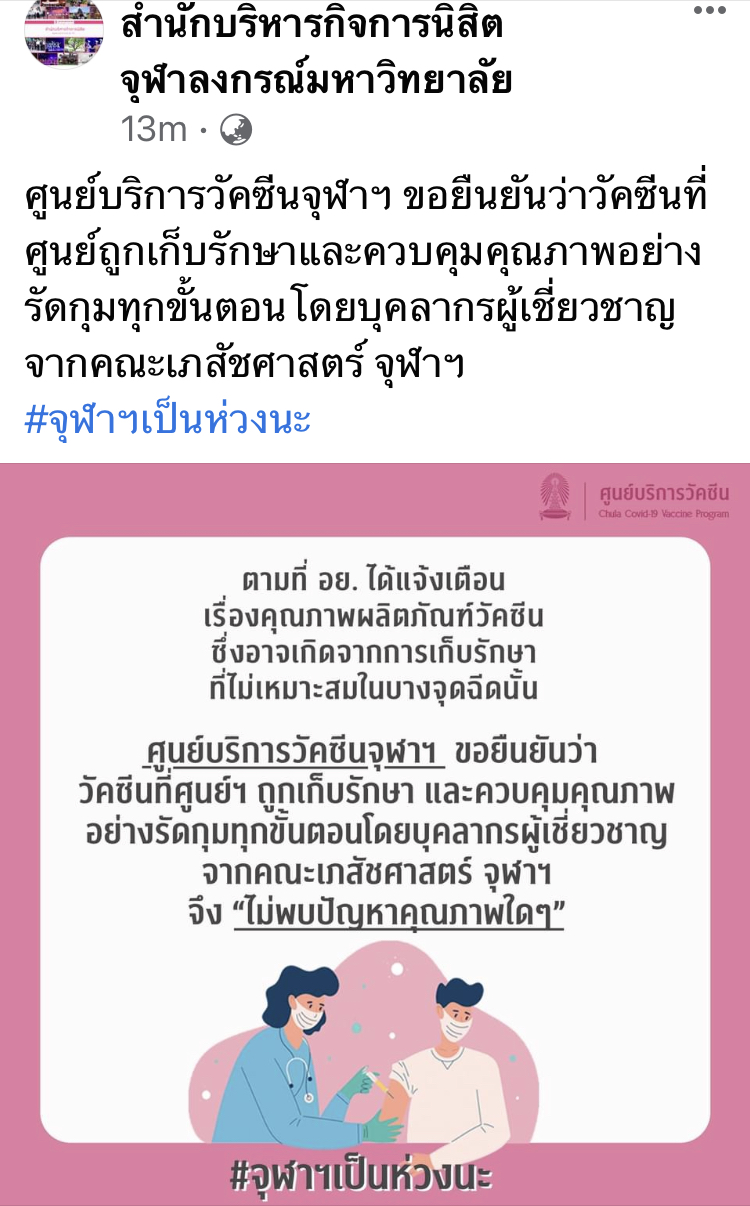Tap the #จุฬาฯเป็นห่วงนะ hashtag link
The width and height of the screenshot is (750, 1206).
pyautogui.click(x=167, y=419)
